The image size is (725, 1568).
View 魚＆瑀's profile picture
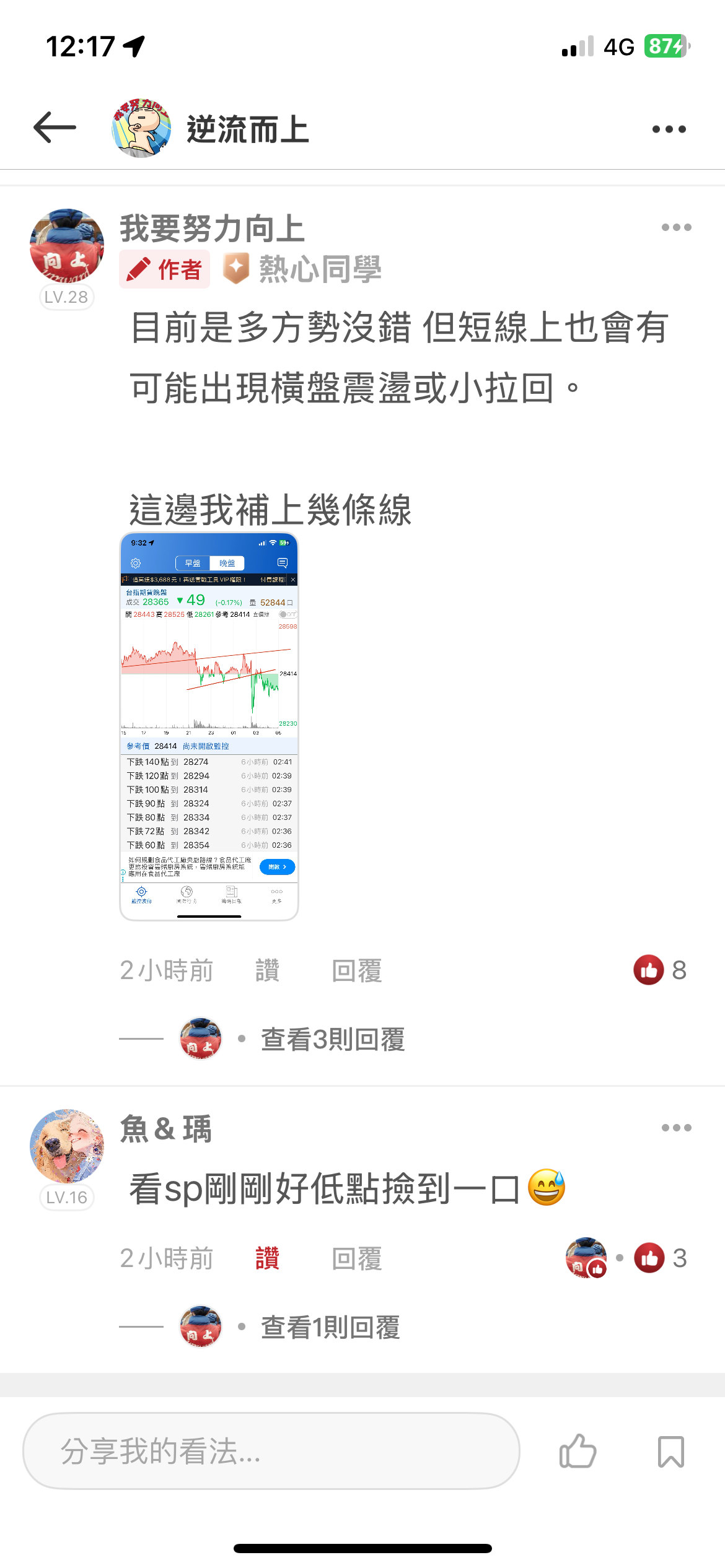67,1146
